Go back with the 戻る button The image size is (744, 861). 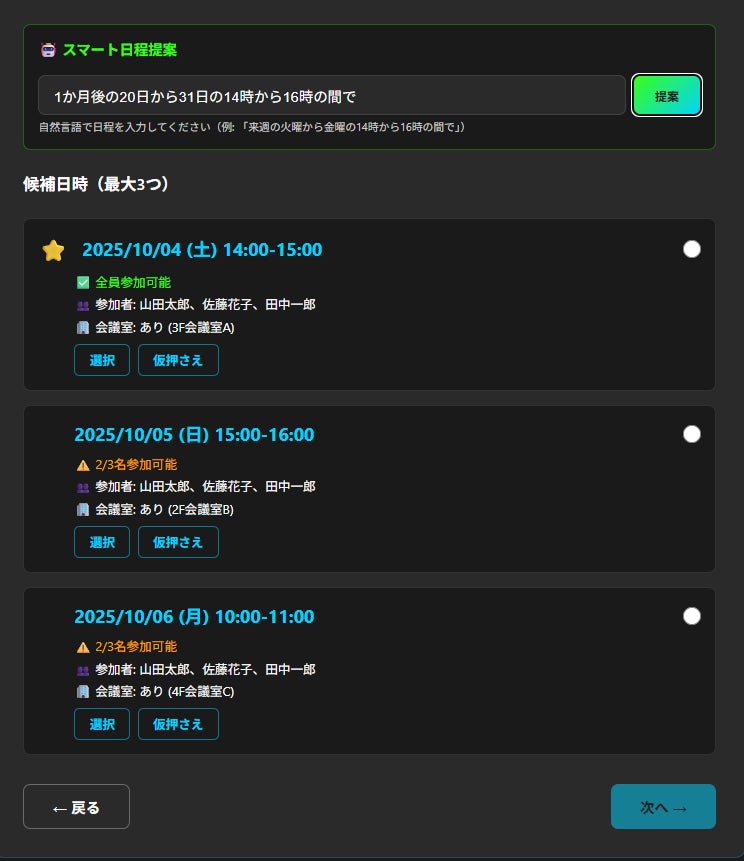pos(76,807)
